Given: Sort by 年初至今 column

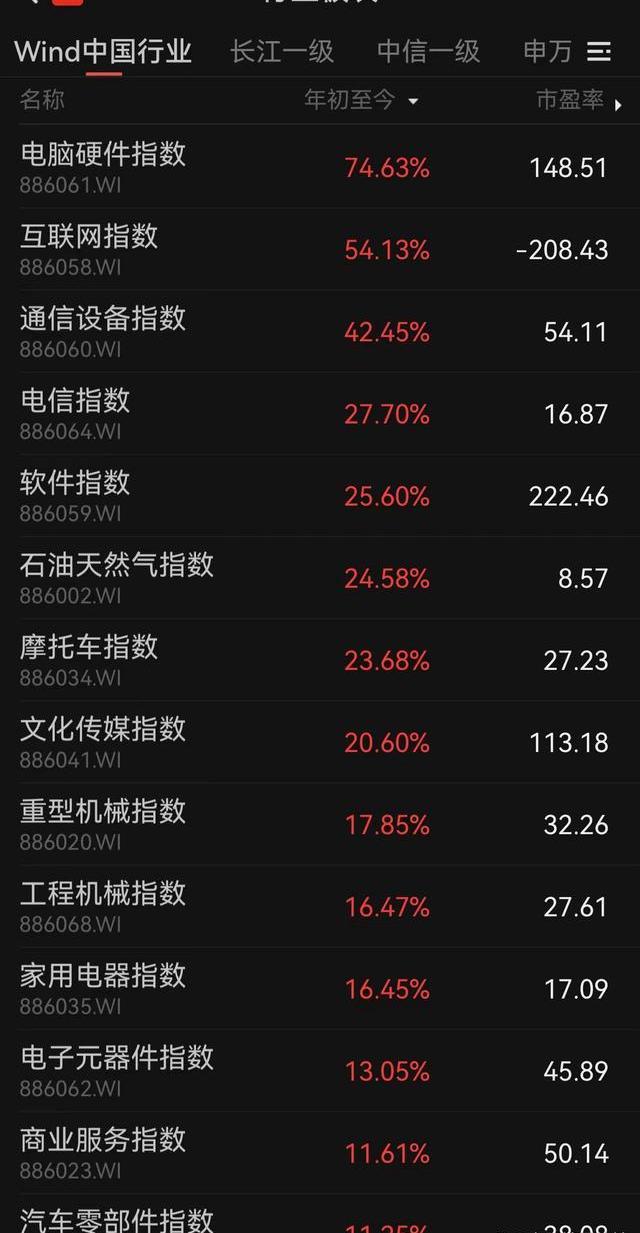Looking at the screenshot, I should pos(362,100).
